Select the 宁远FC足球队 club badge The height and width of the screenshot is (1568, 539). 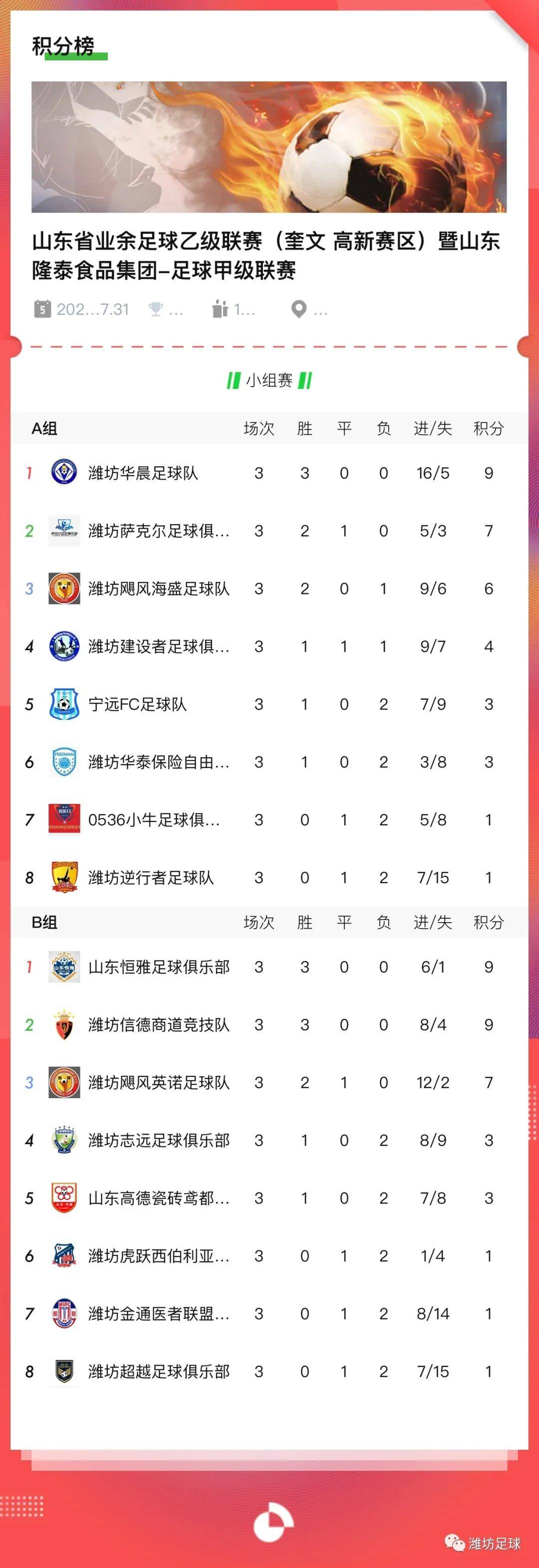63,704
